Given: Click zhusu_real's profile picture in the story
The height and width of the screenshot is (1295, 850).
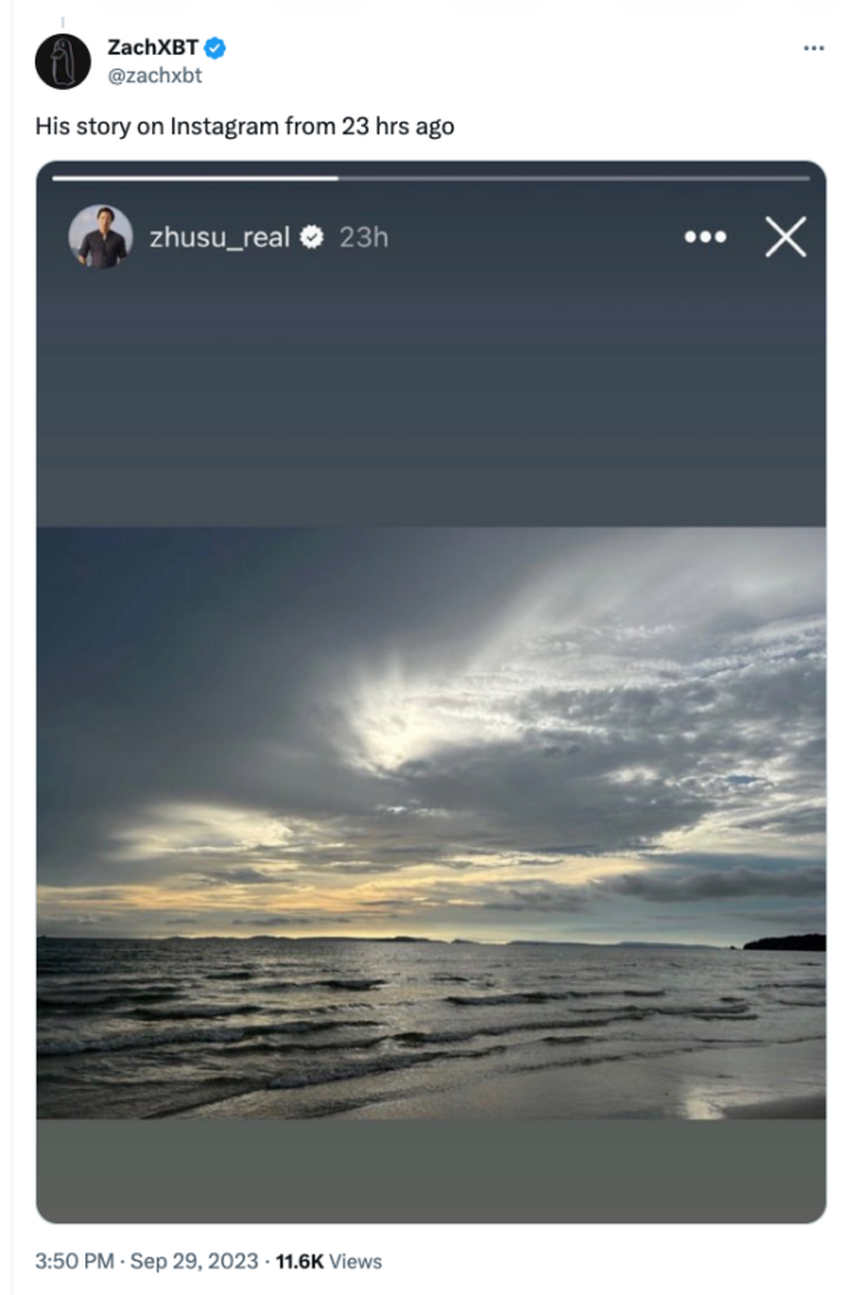Looking at the screenshot, I should pos(99,237).
